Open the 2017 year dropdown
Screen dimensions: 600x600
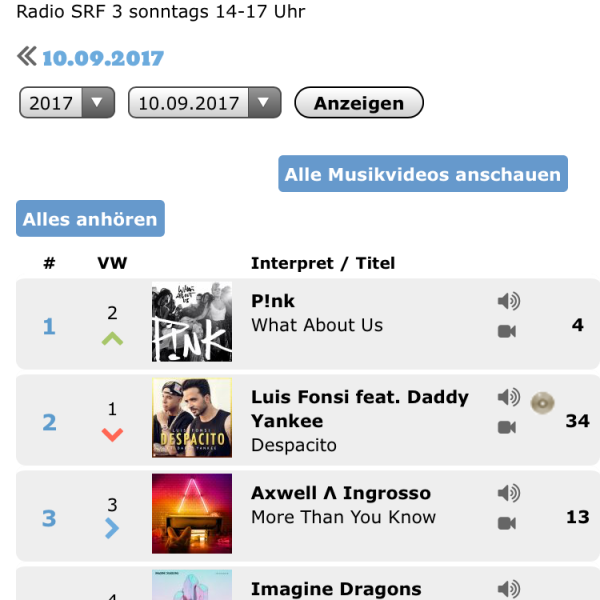point(67,103)
